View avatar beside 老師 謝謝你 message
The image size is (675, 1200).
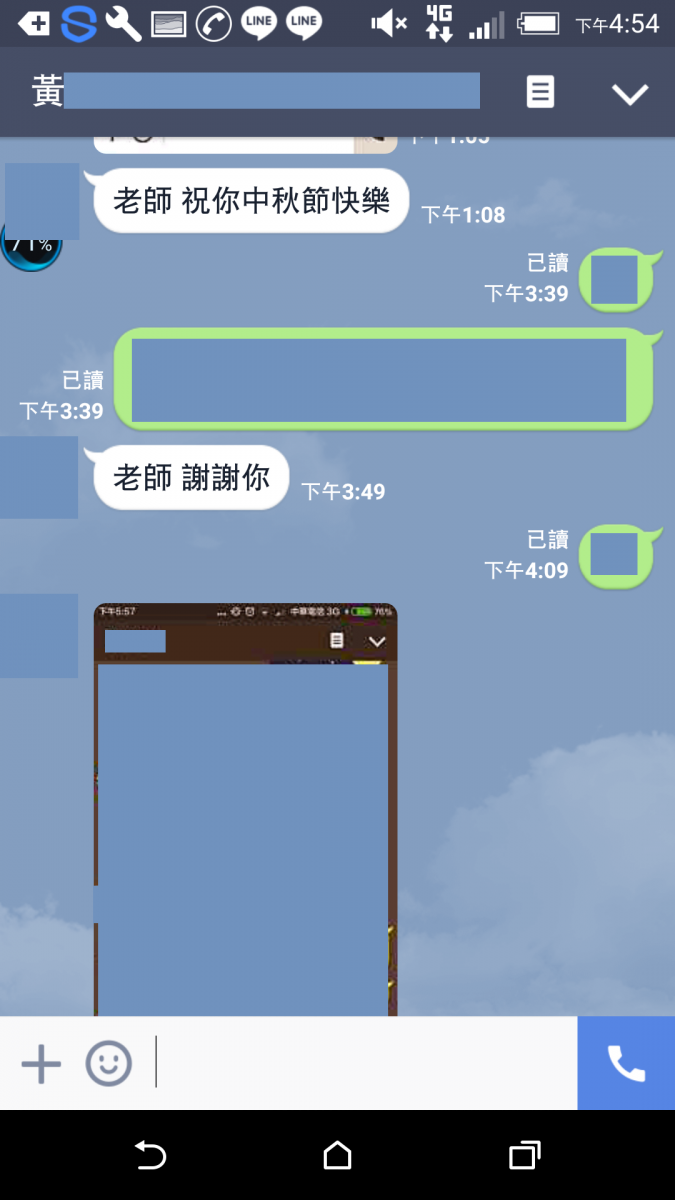(39, 477)
